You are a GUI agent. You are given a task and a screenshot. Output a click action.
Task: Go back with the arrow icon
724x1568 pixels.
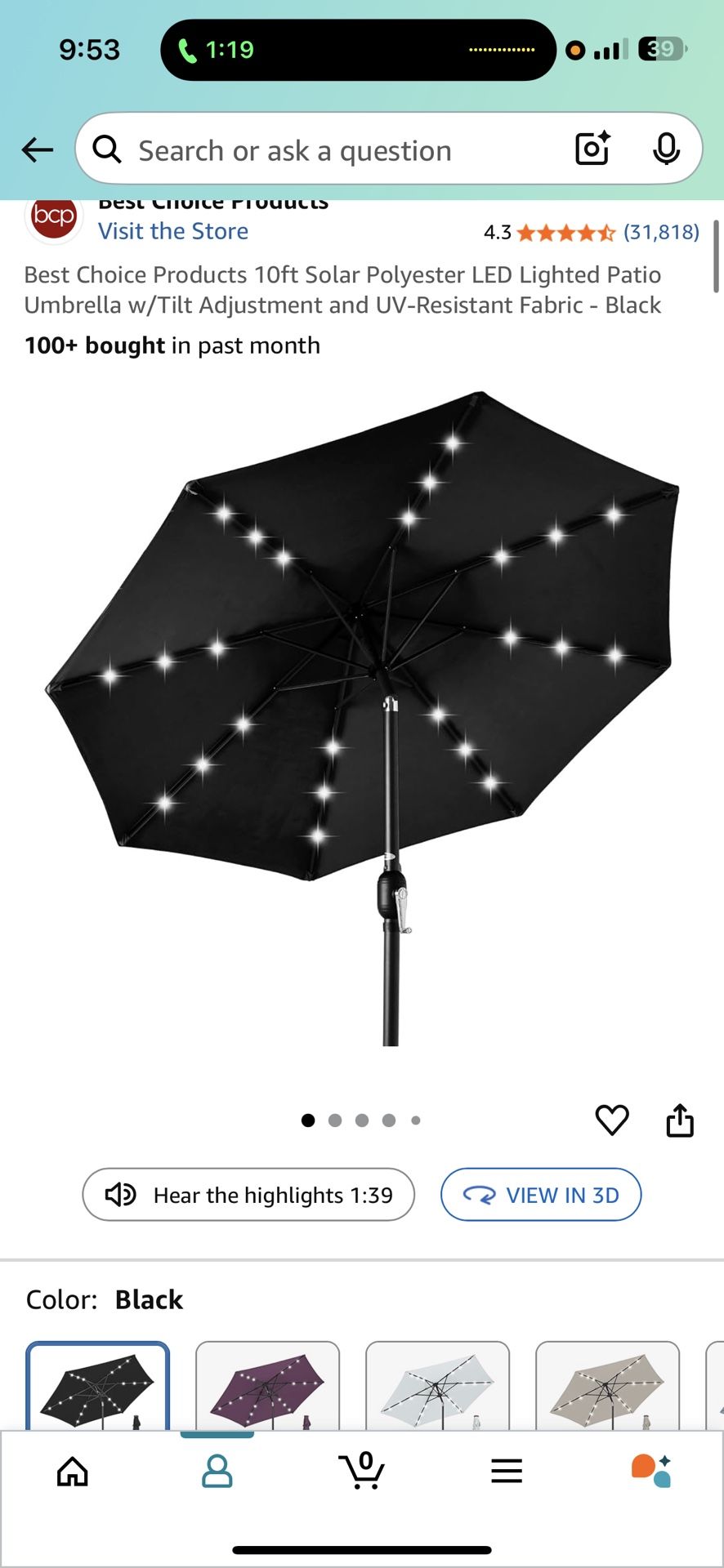pyautogui.click(x=37, y=149)
